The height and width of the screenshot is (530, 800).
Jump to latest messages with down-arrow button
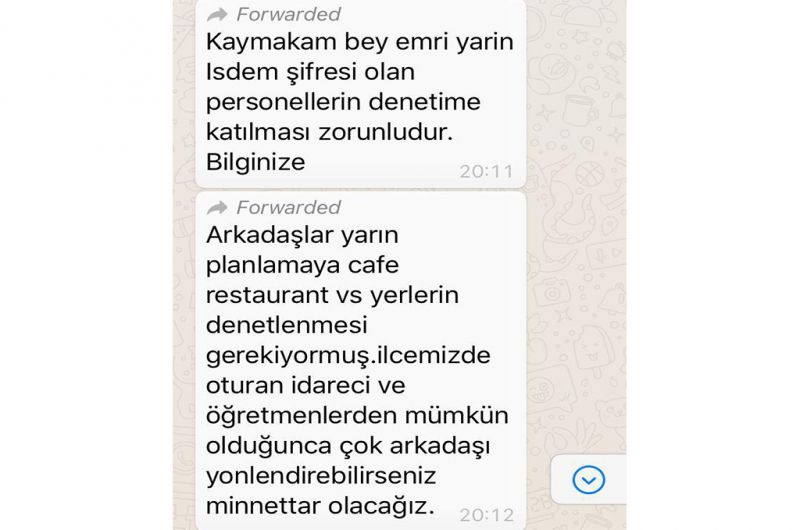point(589,480)
